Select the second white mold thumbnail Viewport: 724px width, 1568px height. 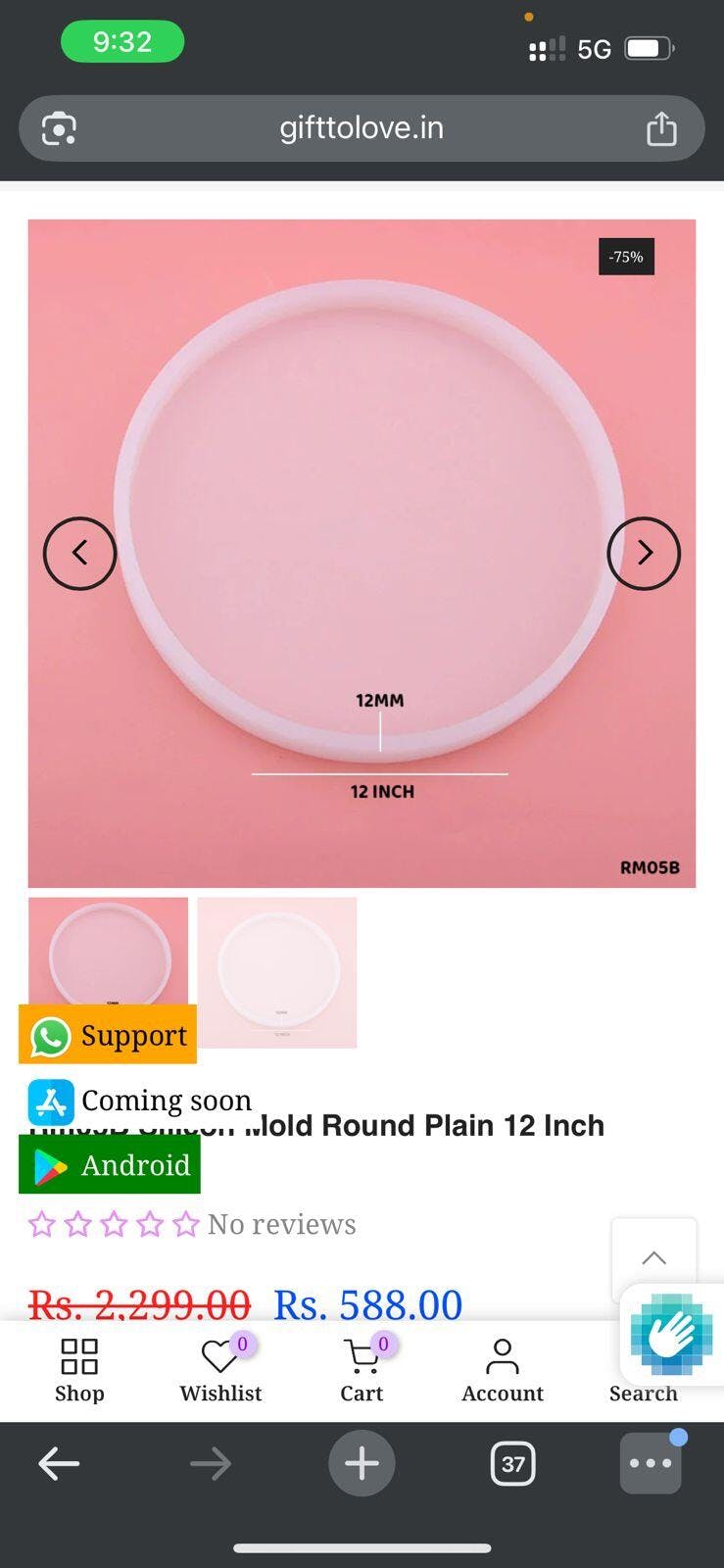click(x=277, y=971)
